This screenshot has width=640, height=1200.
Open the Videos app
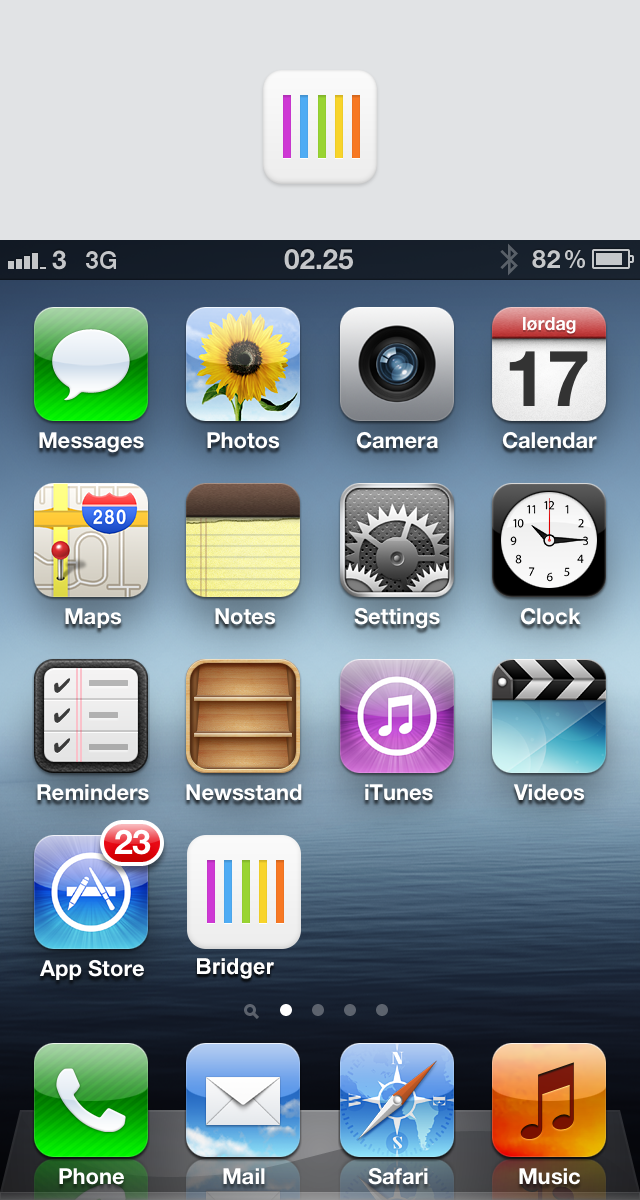(549, 717)
